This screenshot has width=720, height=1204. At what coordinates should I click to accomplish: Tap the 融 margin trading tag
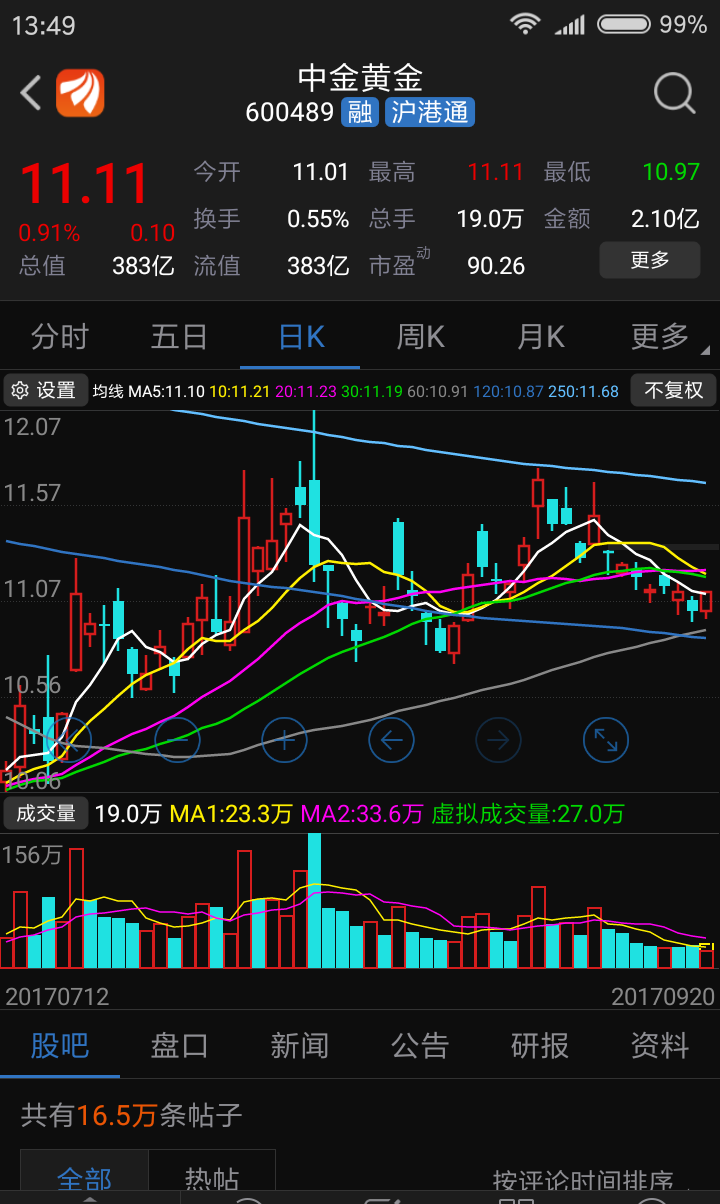pyautogui.click(x=360, y=112)
